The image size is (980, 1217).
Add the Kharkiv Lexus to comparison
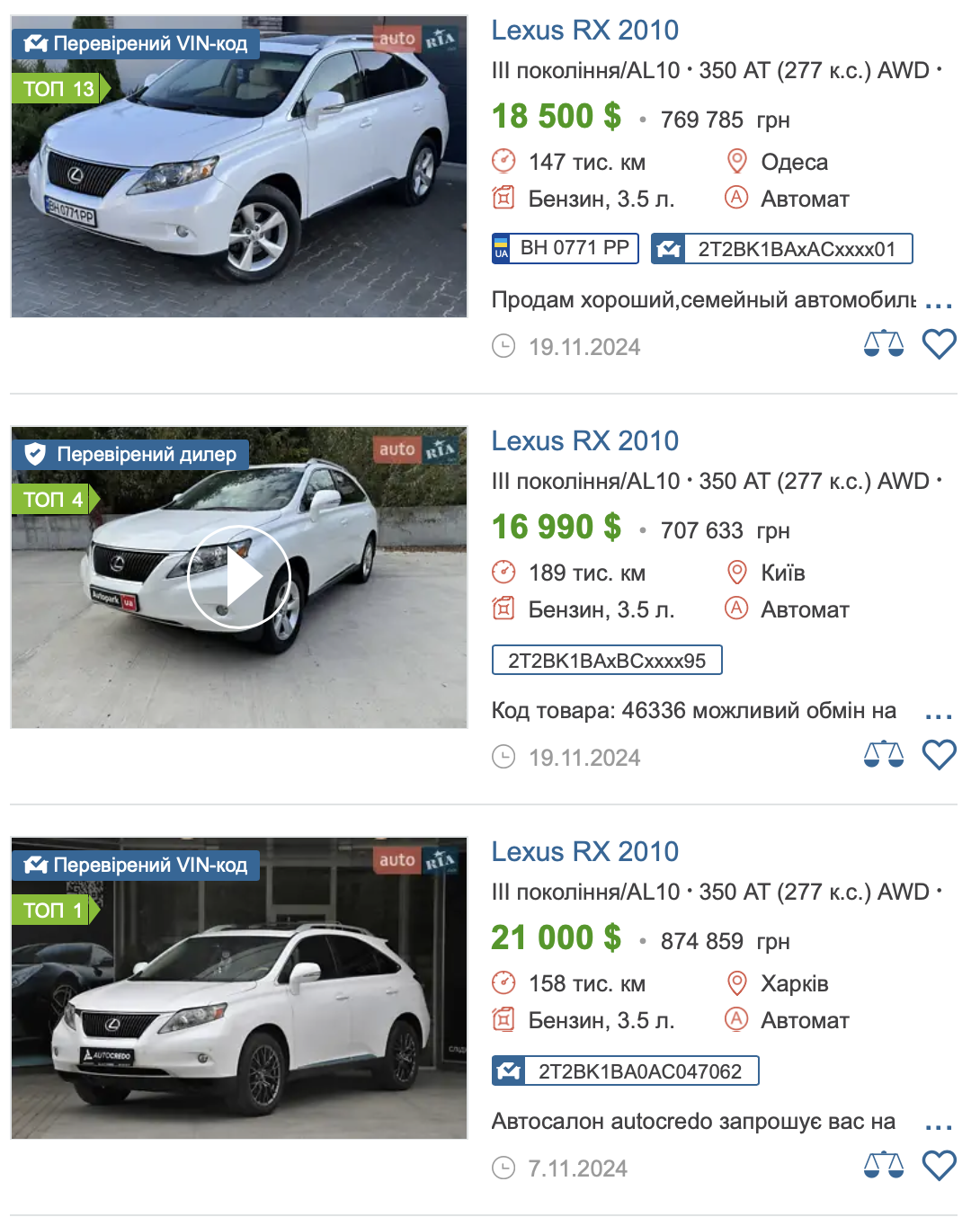[x=883, y=1166]
